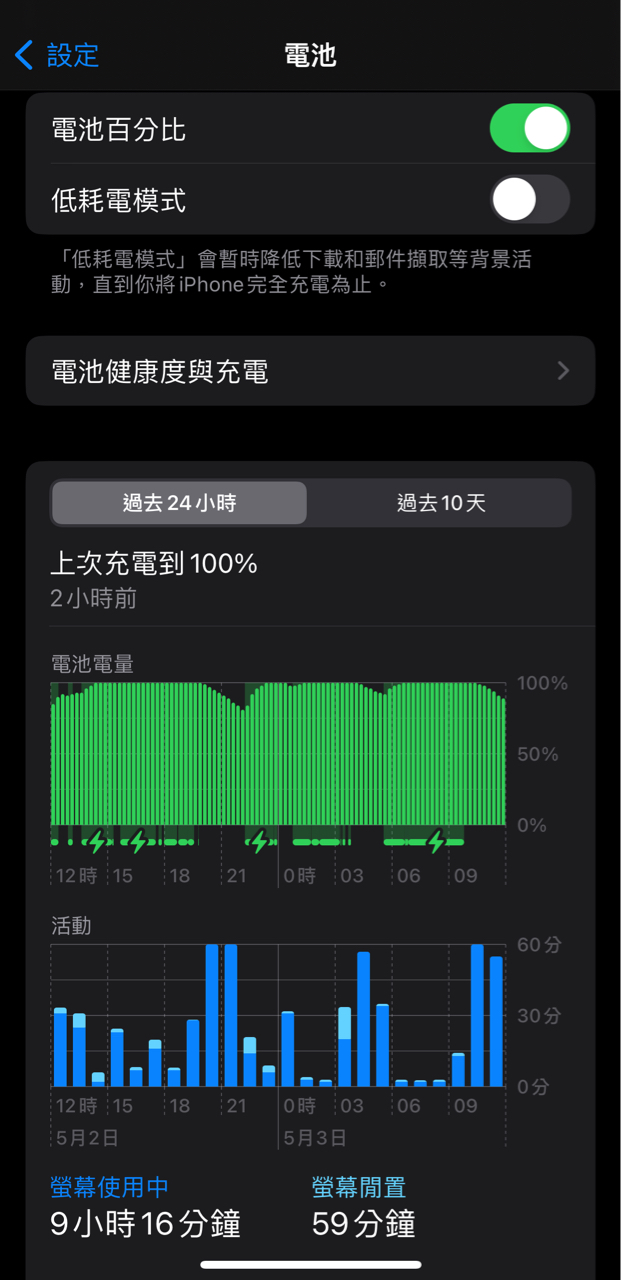This screenshot has width=621, height=1280.
Task: Enable 低耗電模式
Action: tap(529, 200)
